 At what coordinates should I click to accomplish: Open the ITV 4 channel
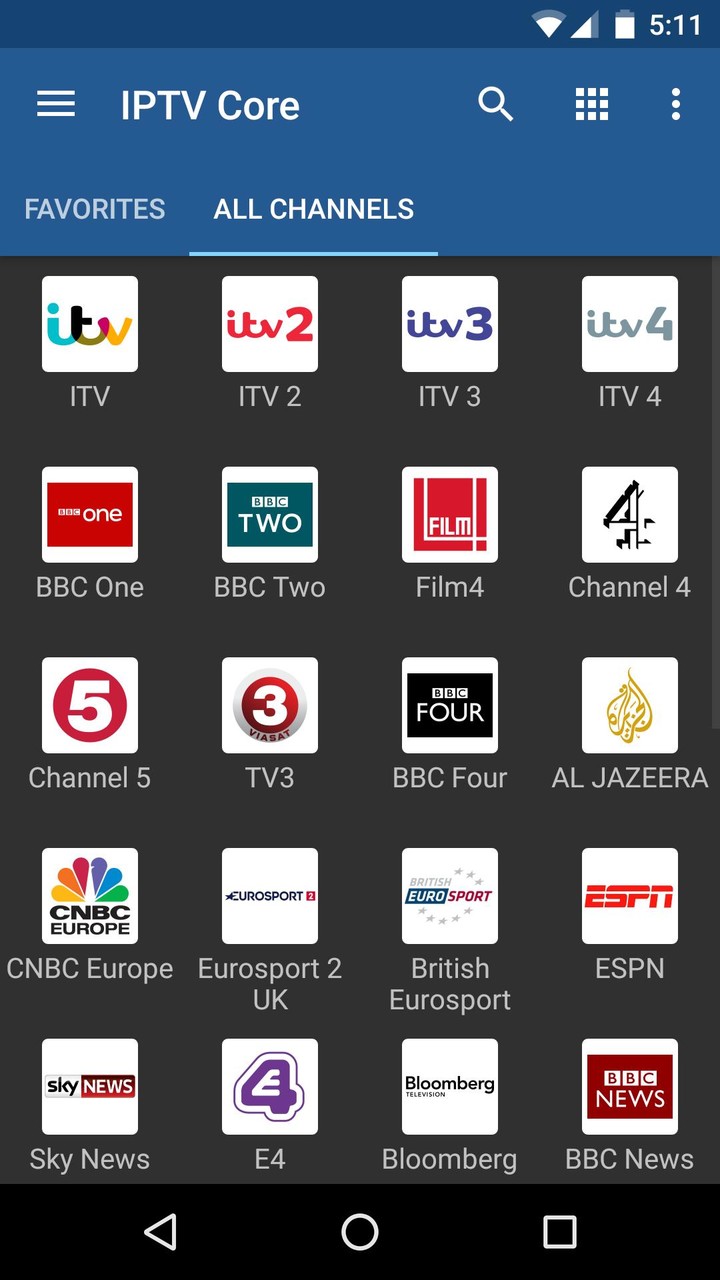pos(630,325)
